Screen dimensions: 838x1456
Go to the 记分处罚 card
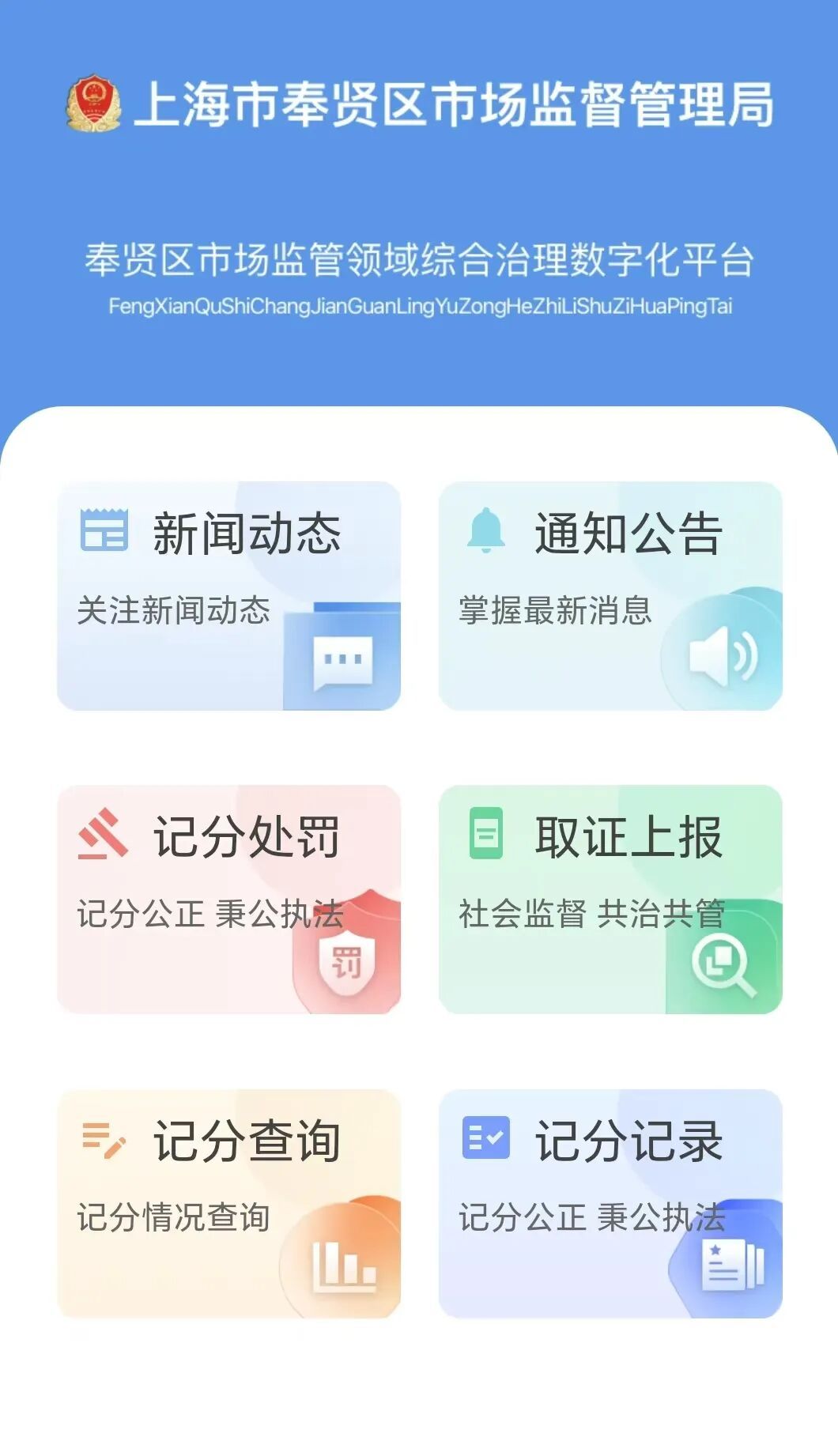228,899
